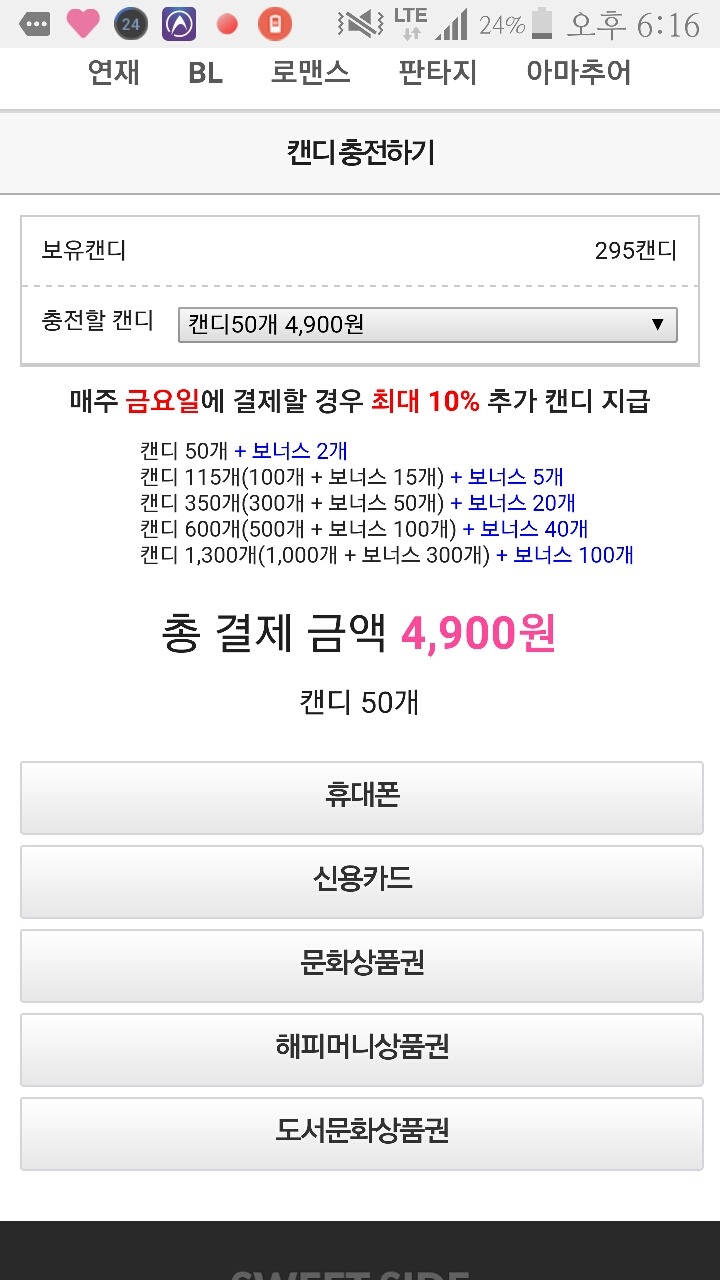Switch to the 연재 tab

114,73
